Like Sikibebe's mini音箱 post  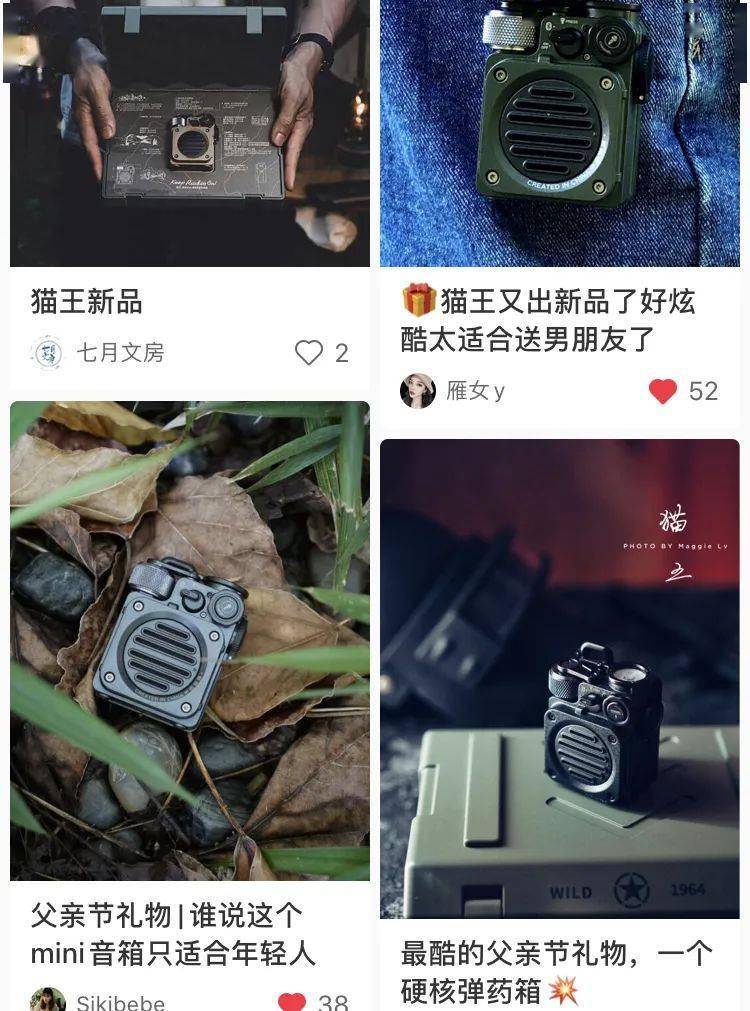(x=292, y=1001)
